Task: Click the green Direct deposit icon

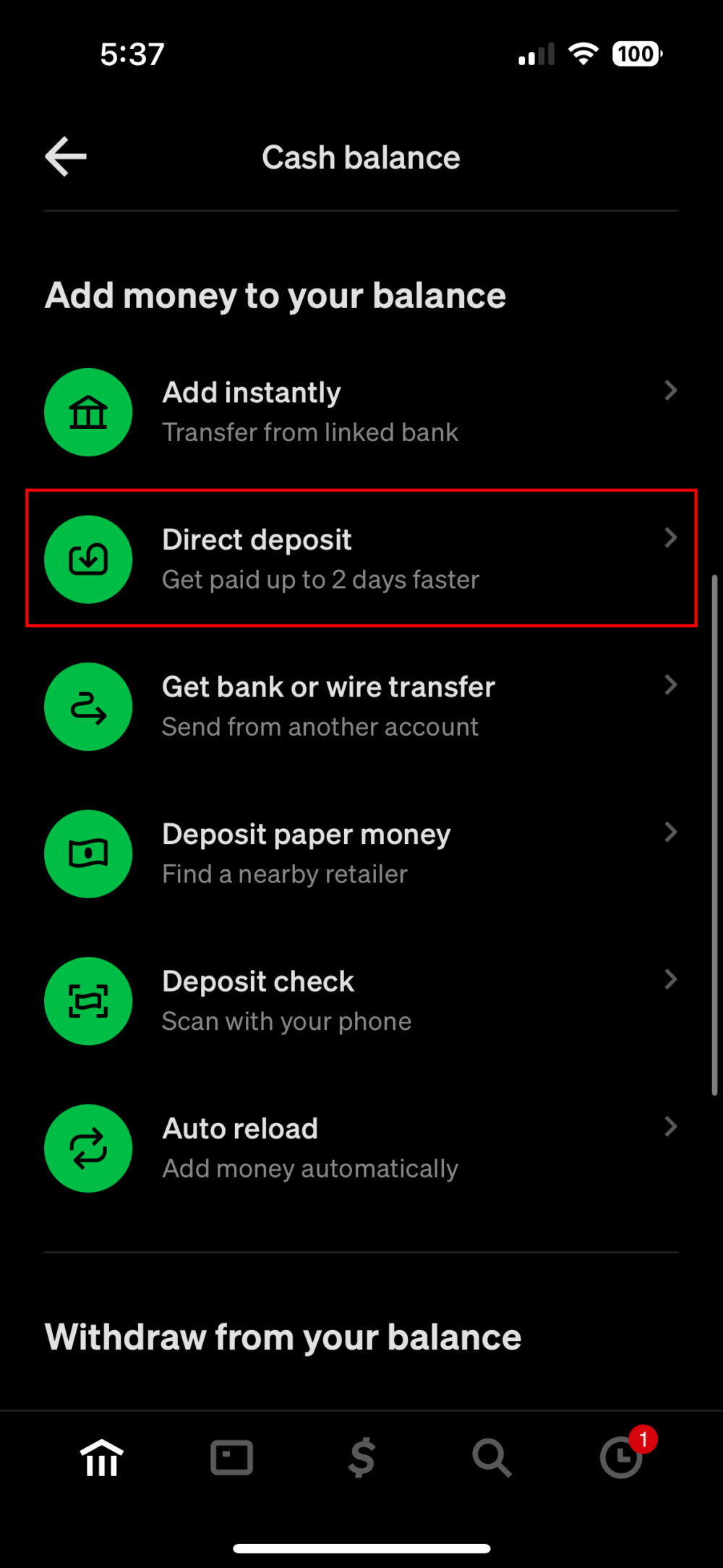Action: tap(88, 559)
